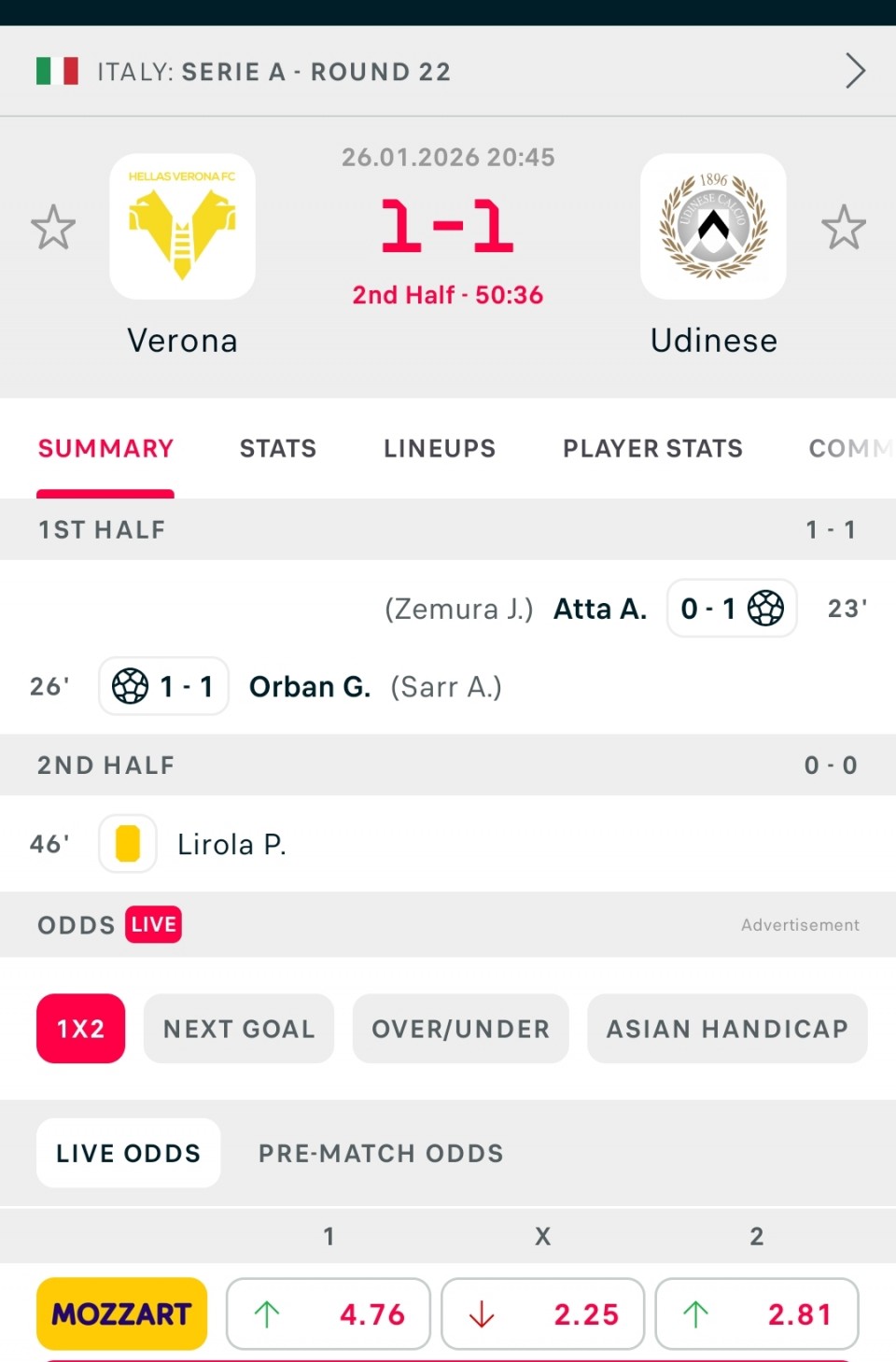Select the Summary tab
Viewport: 896px width, 1362px height.
click(105, 449)
